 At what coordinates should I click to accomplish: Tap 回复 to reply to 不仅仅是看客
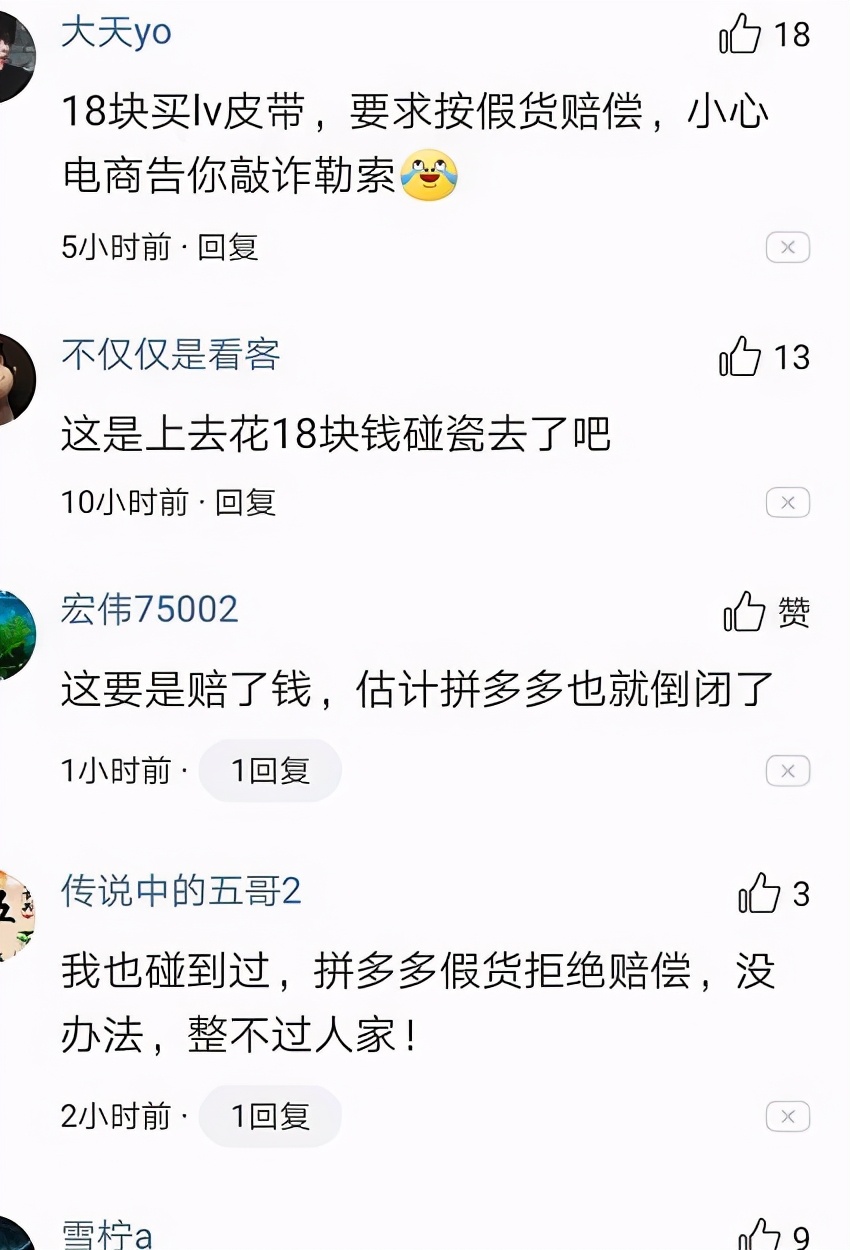(243, 503)
